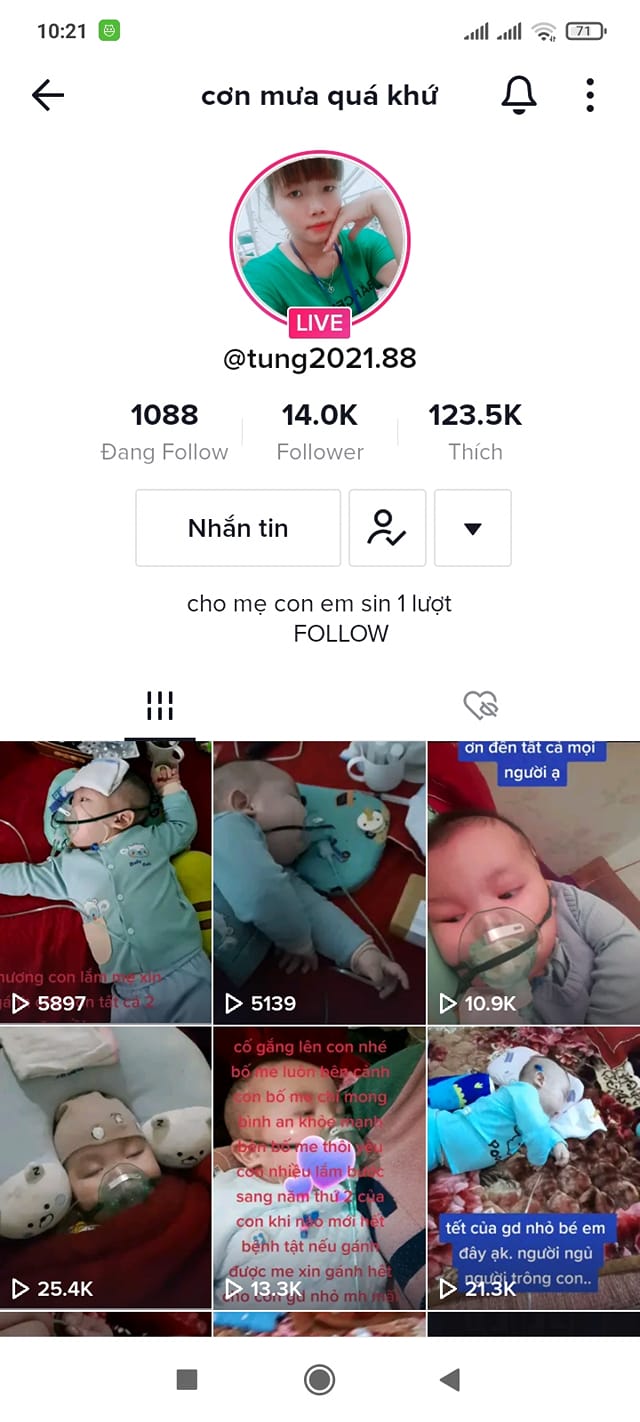This screenshot has width=640, height=1422.
Task: Play the video with 21.3K views
Action: 534,1168
